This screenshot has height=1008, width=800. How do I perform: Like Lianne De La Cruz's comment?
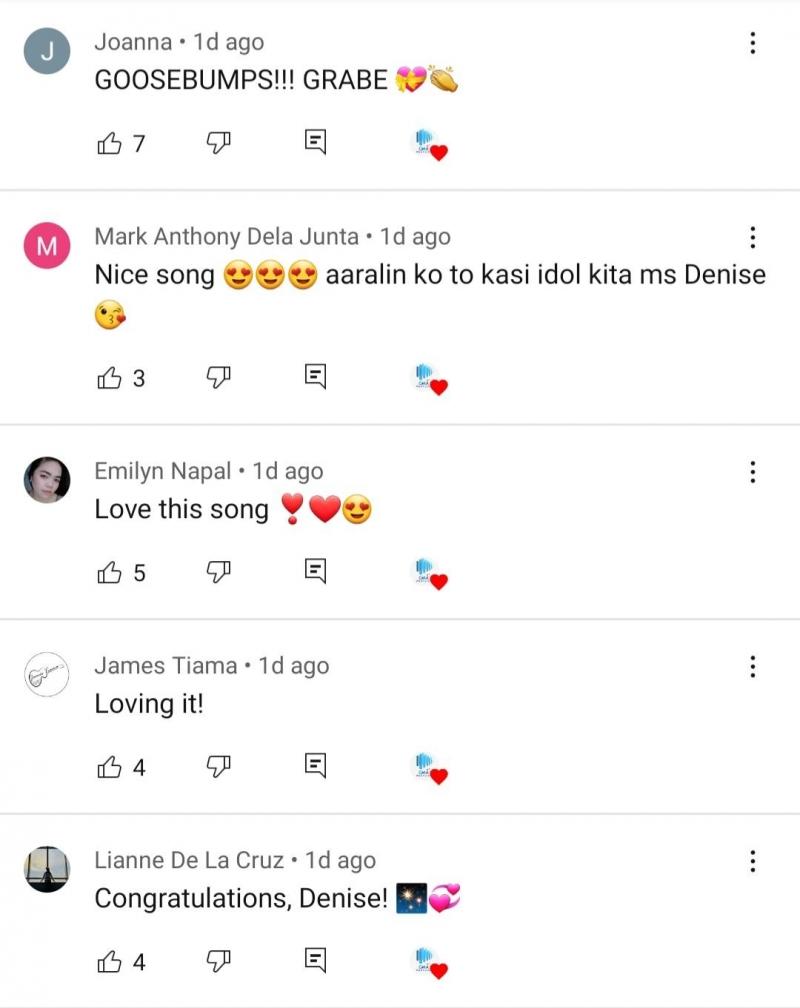109,963
